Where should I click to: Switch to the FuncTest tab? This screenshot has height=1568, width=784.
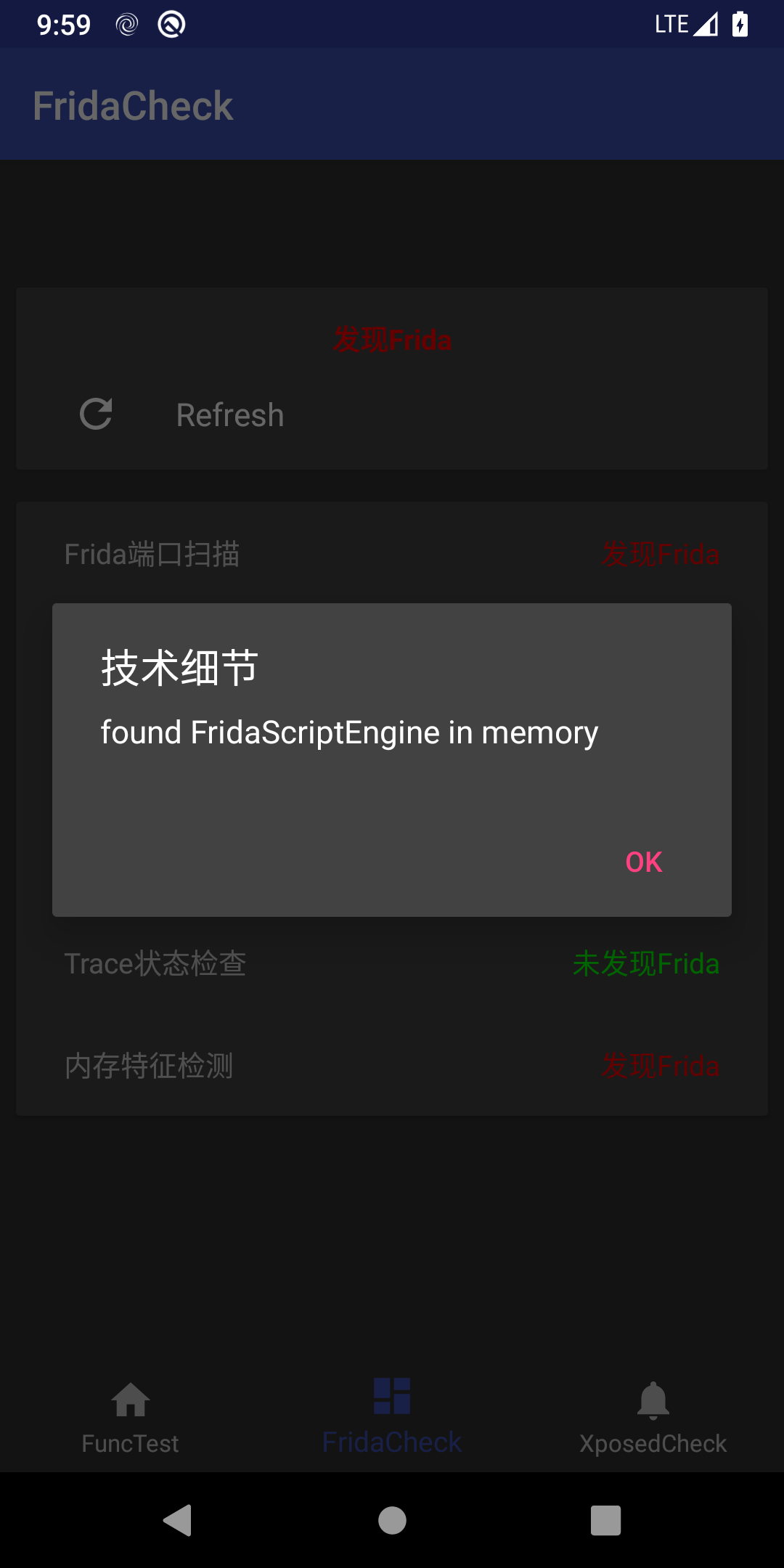pyautogui.click(x=130, y=1442)
